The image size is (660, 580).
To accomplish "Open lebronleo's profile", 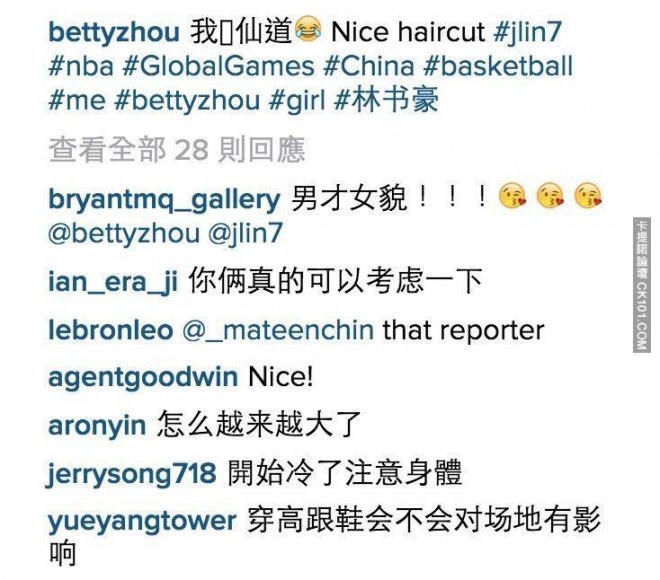I will (110, 330).
